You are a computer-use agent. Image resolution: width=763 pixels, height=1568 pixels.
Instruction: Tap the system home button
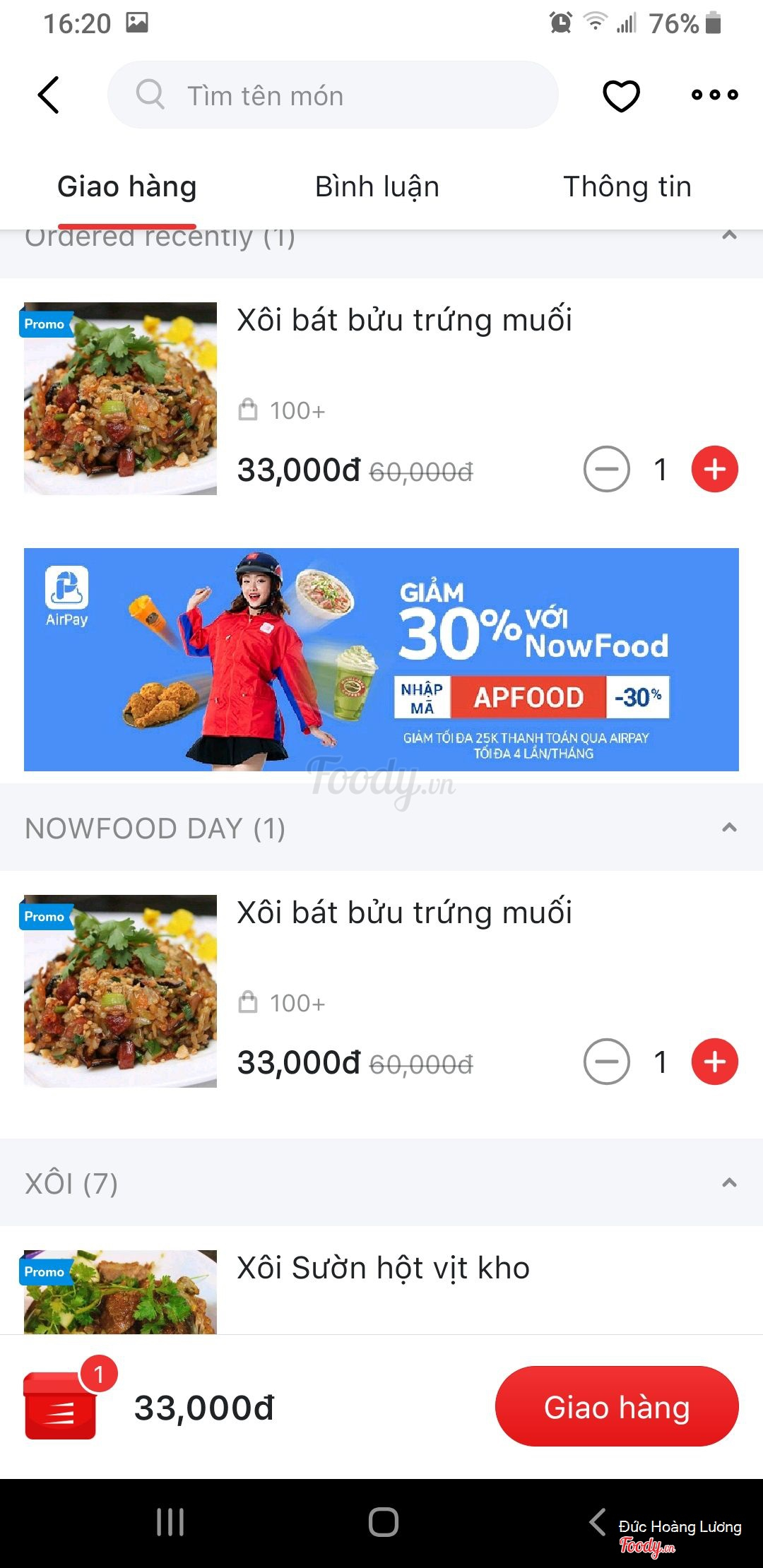click(383, 1521)
